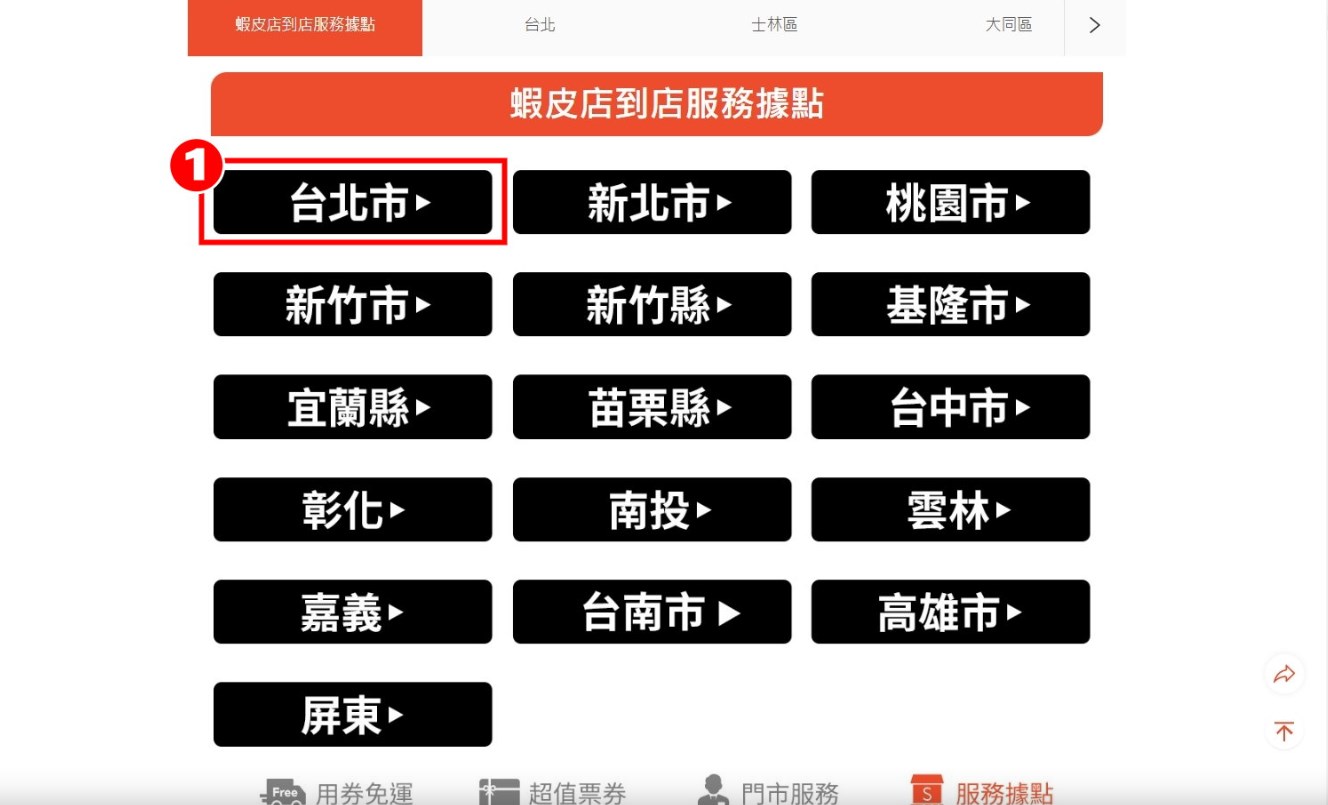Choose 桃園市 from the city grid
The height and width of the screenshot is (805, 1328).
tap(950, 202)
